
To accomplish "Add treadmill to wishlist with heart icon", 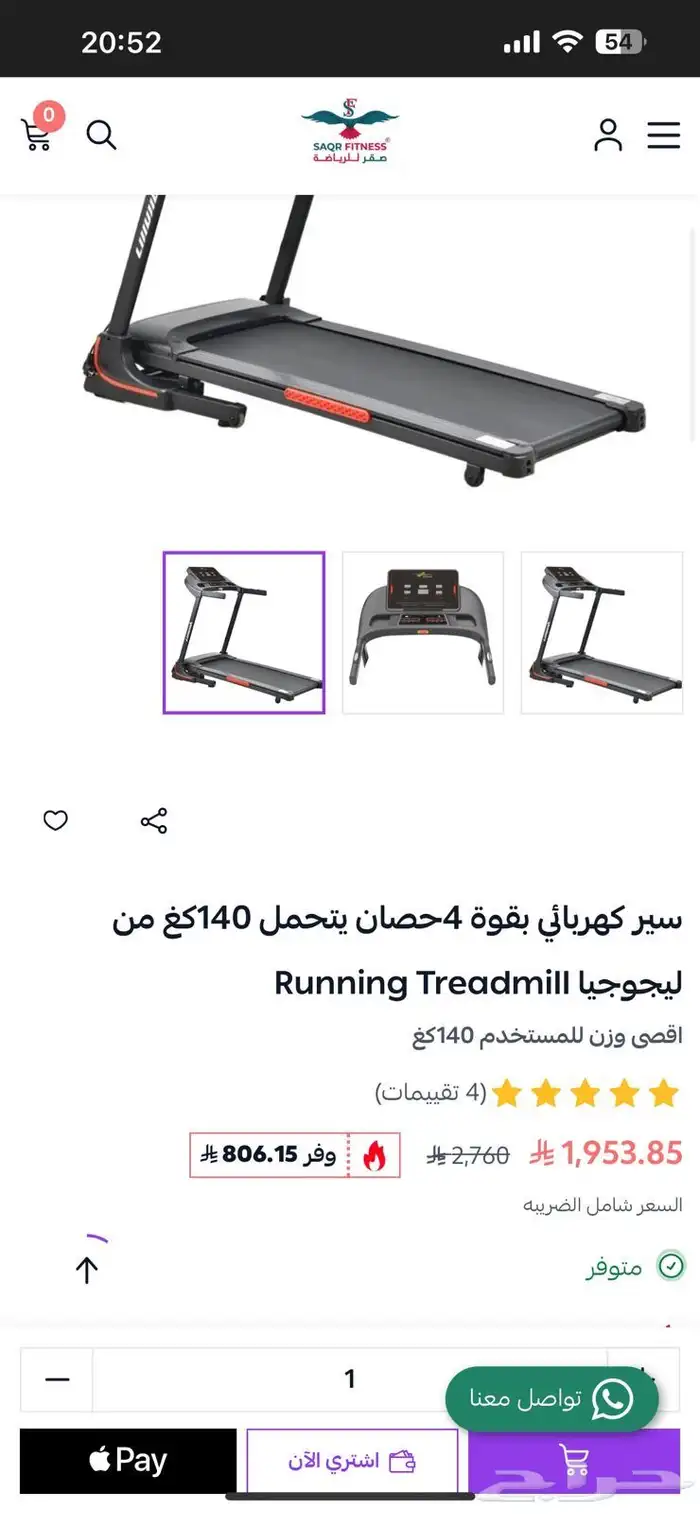I will coord(55,821).
